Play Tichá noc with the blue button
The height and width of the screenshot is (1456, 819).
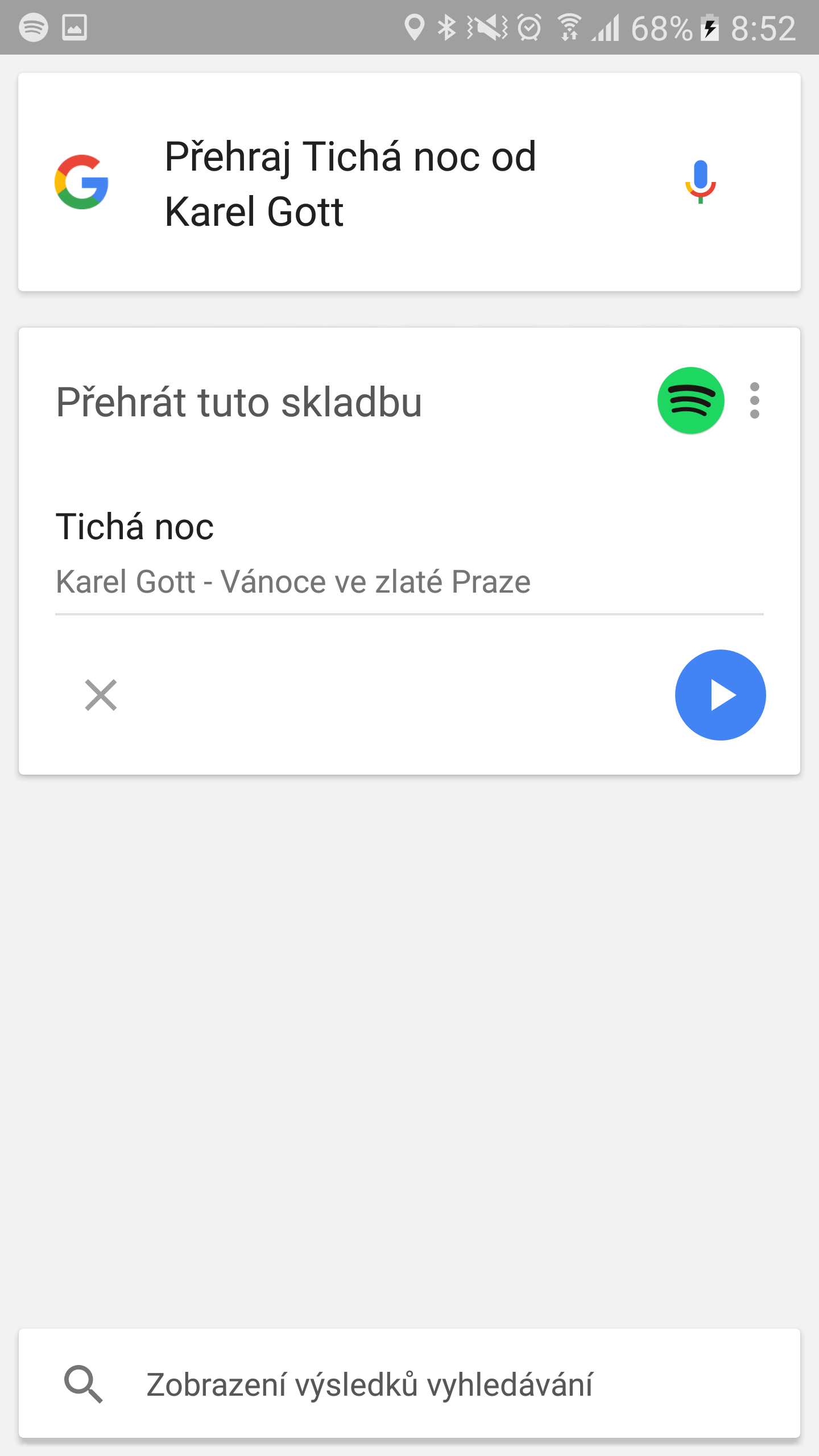point(720,695)
